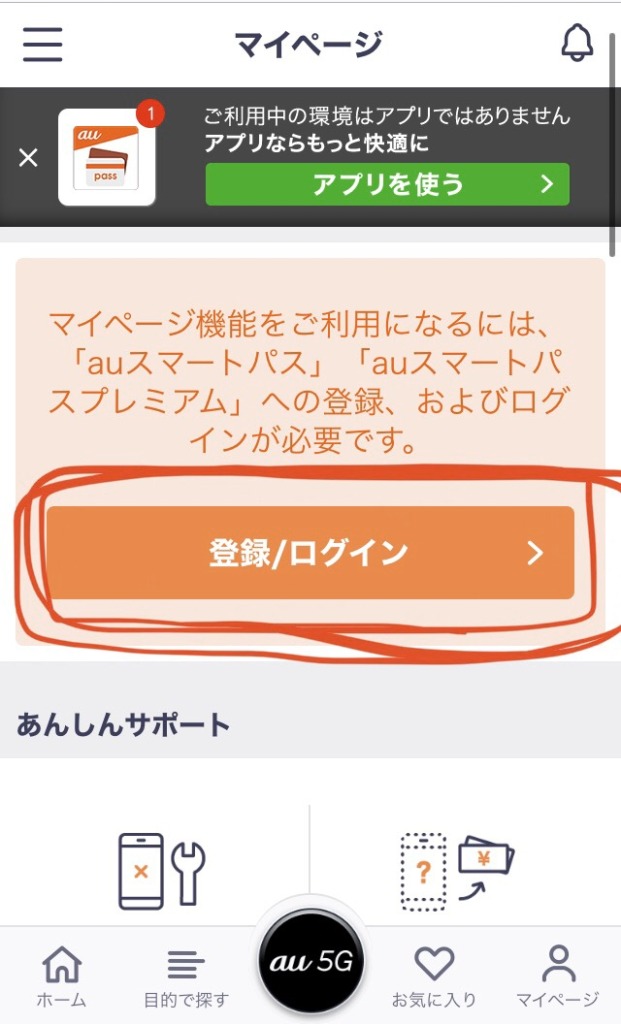Open the notifications bell

point(577,43)
